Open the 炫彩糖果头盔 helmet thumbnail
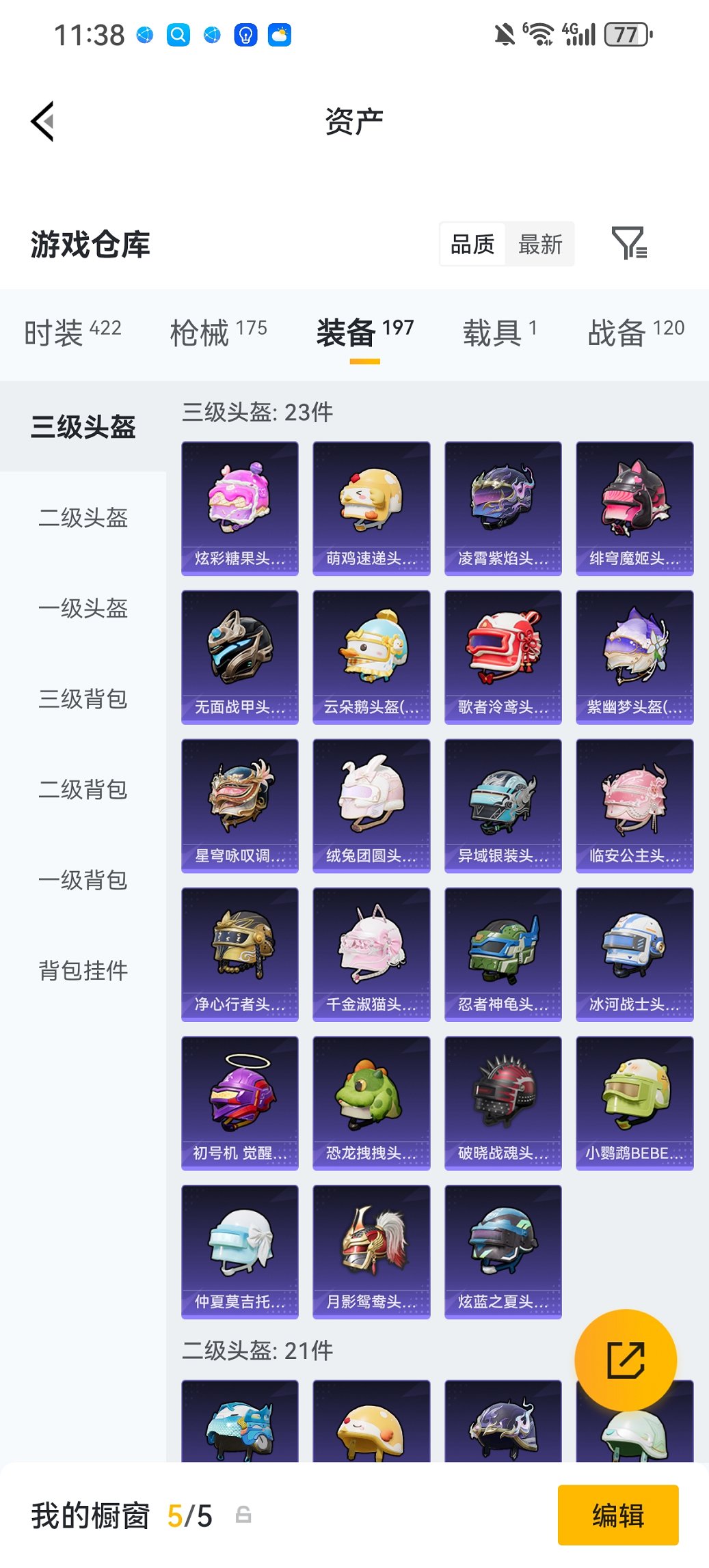Viewport: 709px width, 1568px height. tap(240, 506)
